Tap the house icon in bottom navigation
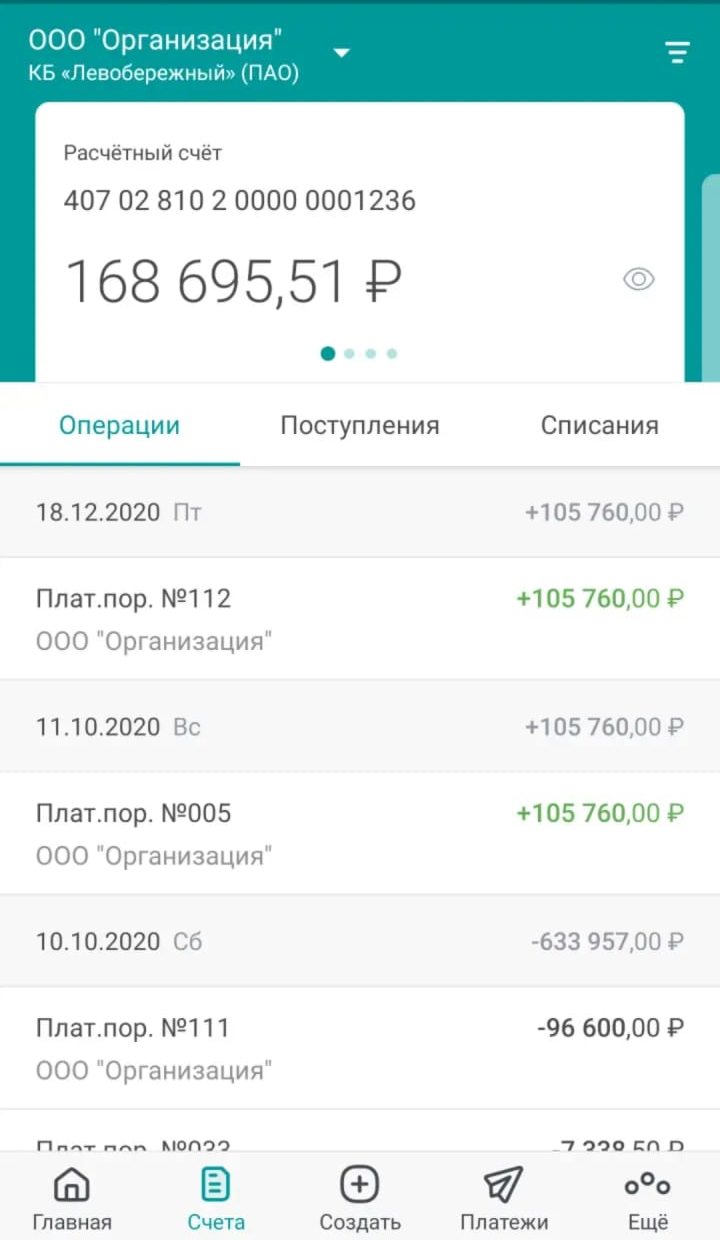The image size is (720, 1240). coord(70,1183)
